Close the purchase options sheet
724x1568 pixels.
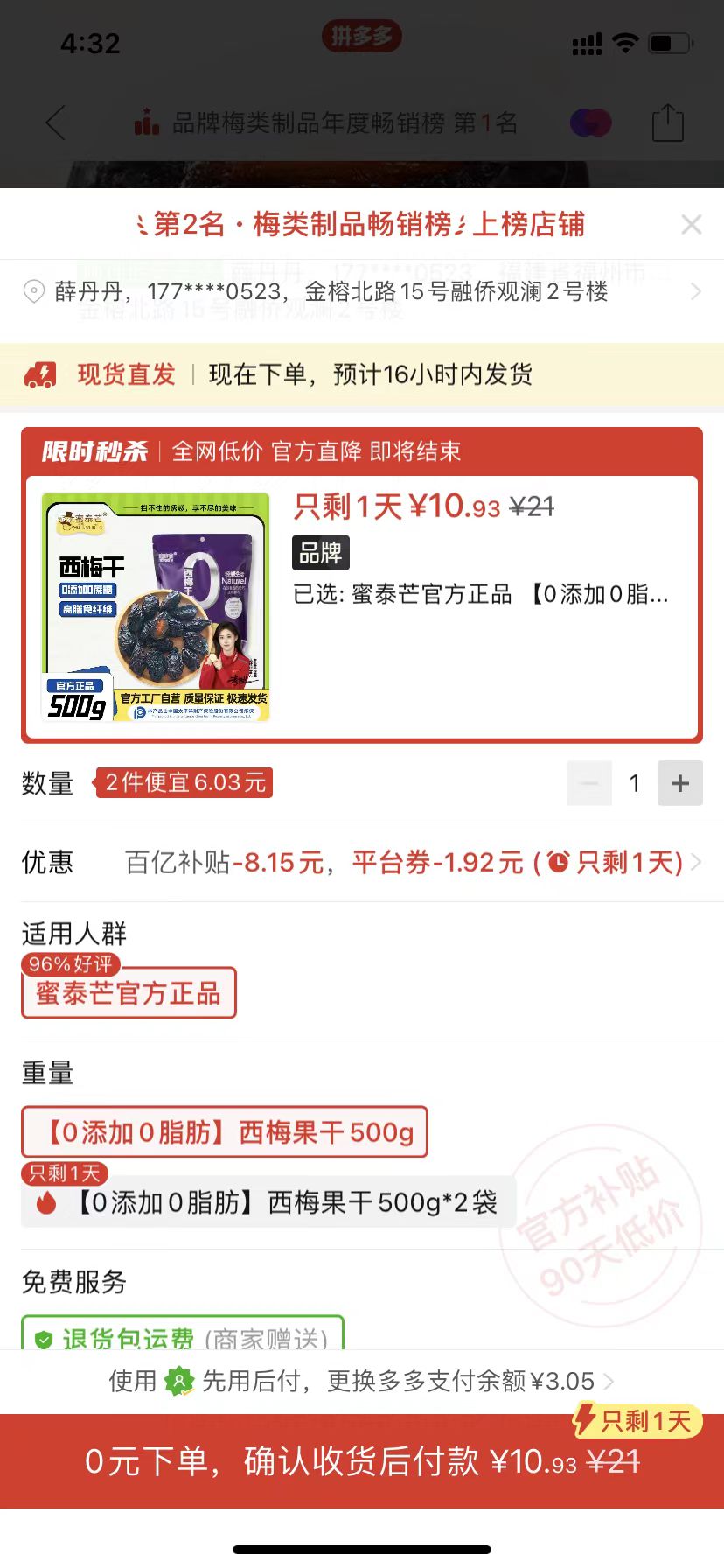point(691,225)
